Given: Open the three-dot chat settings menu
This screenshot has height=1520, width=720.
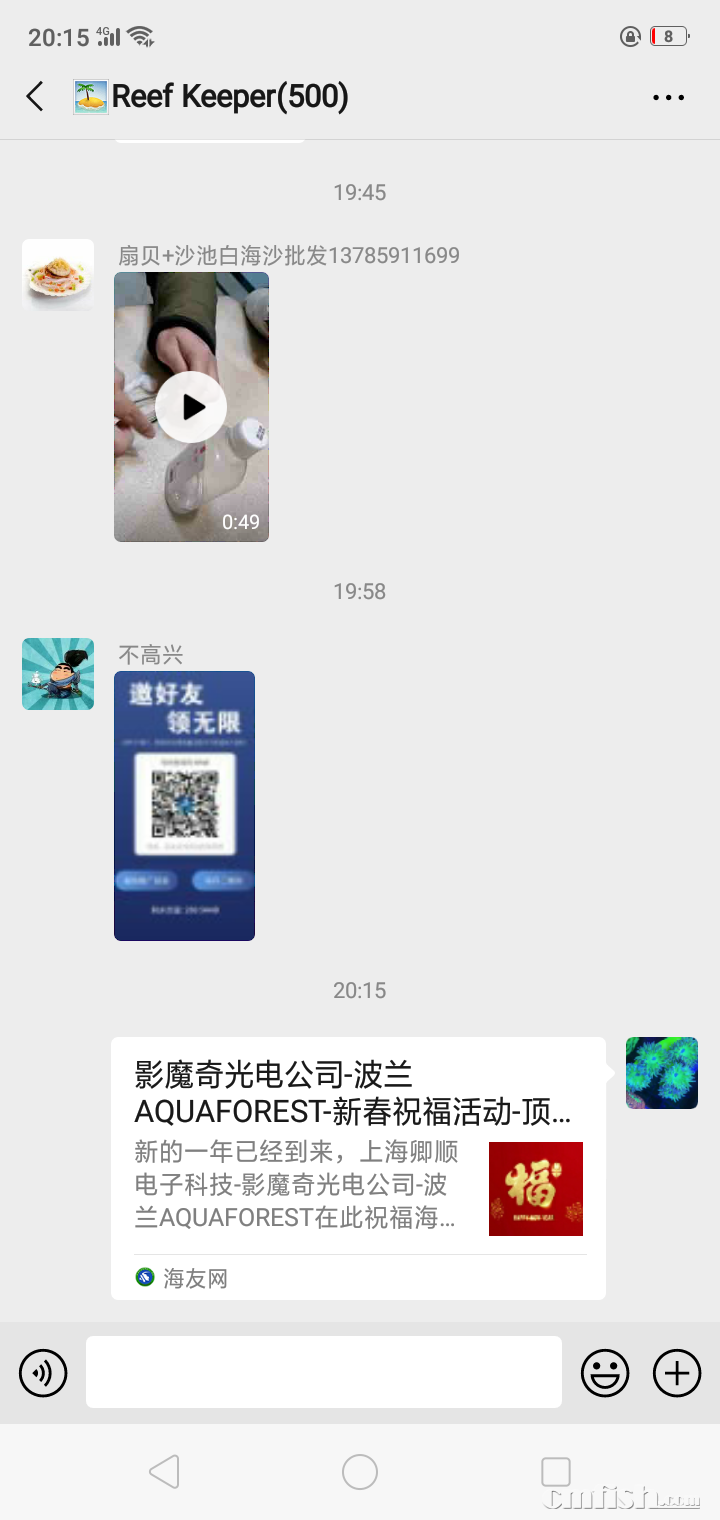Looking at the screenshot, I should tap(666, 96).
